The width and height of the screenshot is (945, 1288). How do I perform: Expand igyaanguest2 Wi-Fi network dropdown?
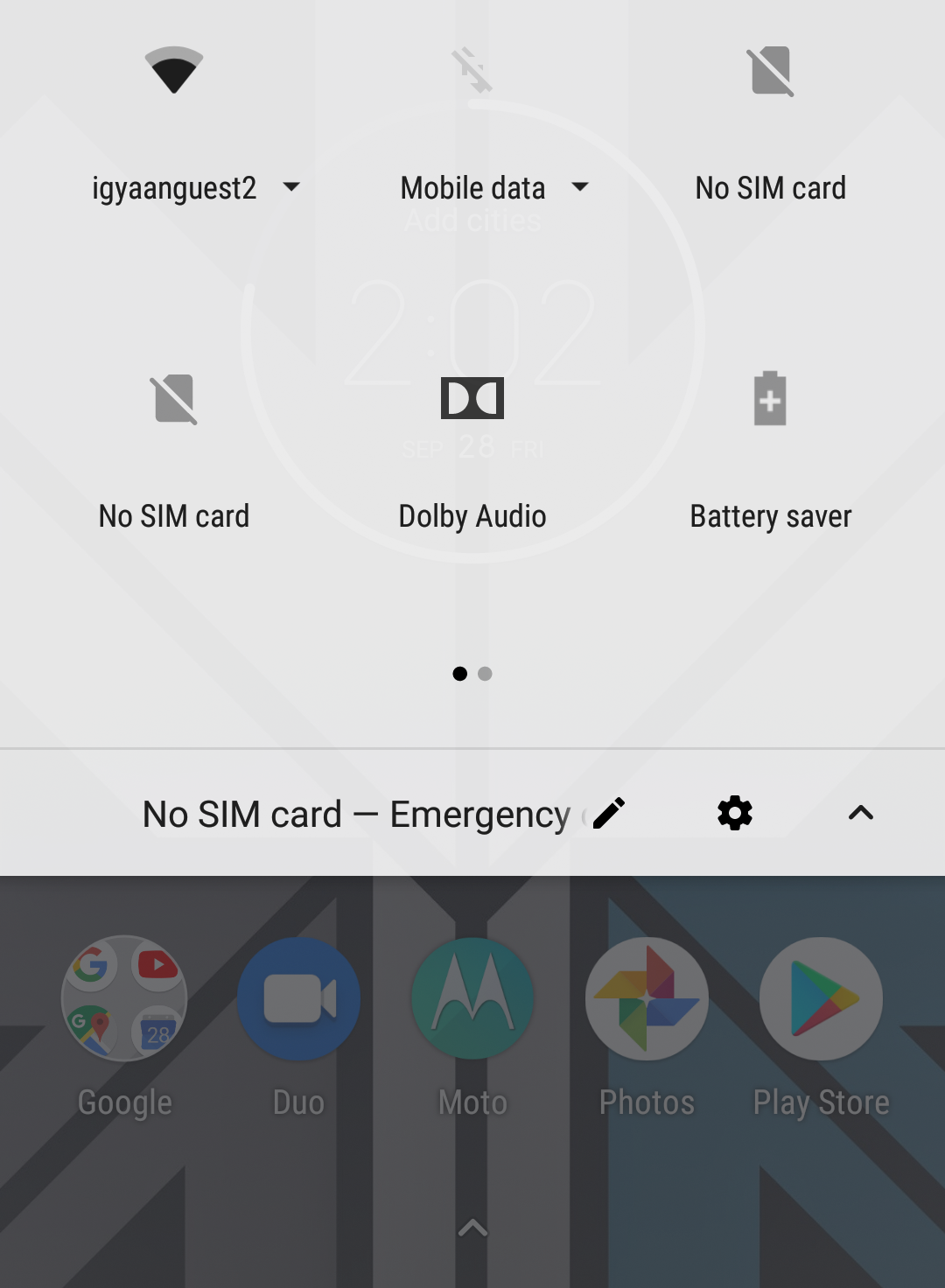[292, 186]
